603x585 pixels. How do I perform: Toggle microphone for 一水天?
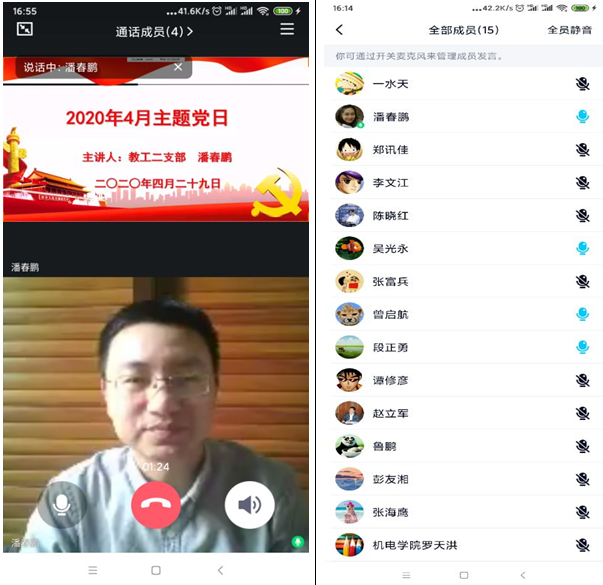(582, 84)
